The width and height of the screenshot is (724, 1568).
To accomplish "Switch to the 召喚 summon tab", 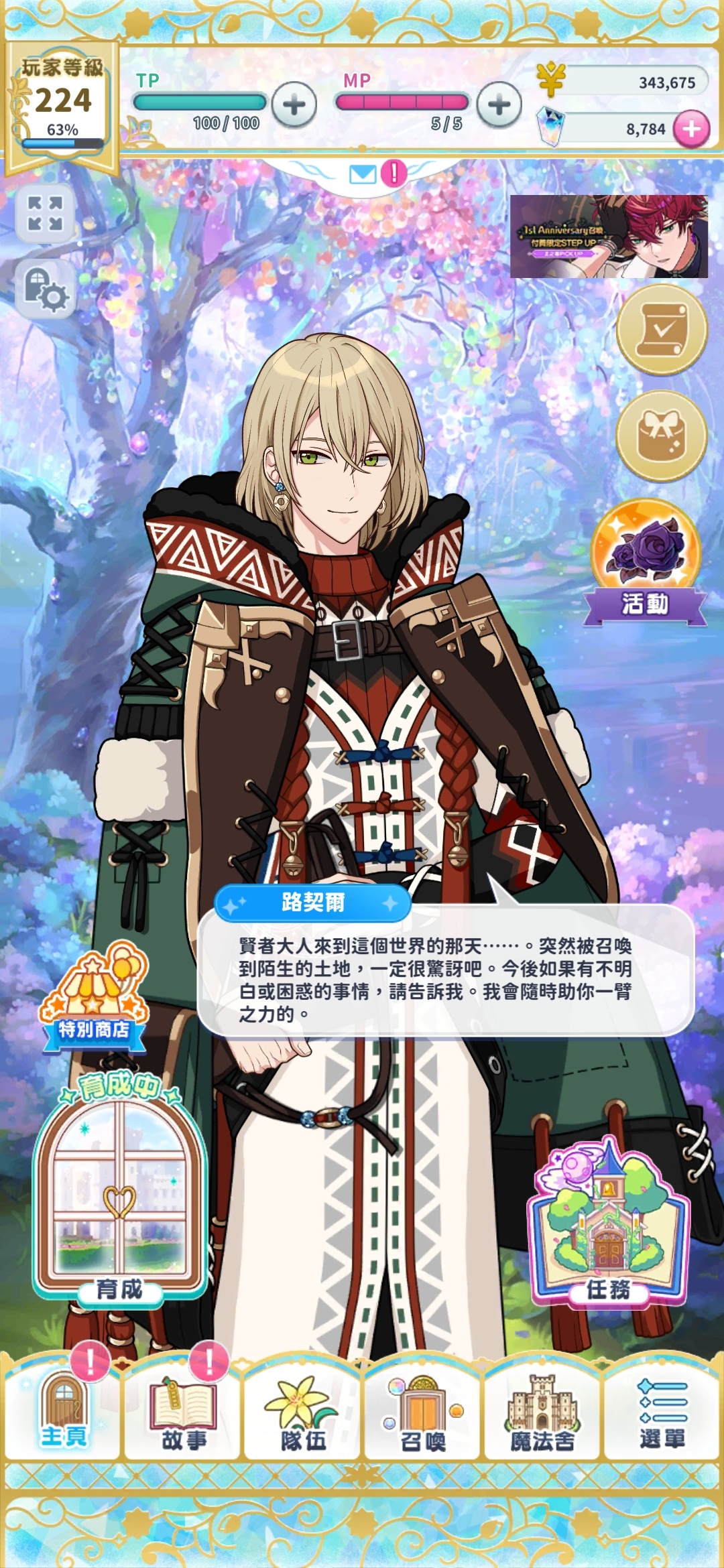I will [423, 1411].
